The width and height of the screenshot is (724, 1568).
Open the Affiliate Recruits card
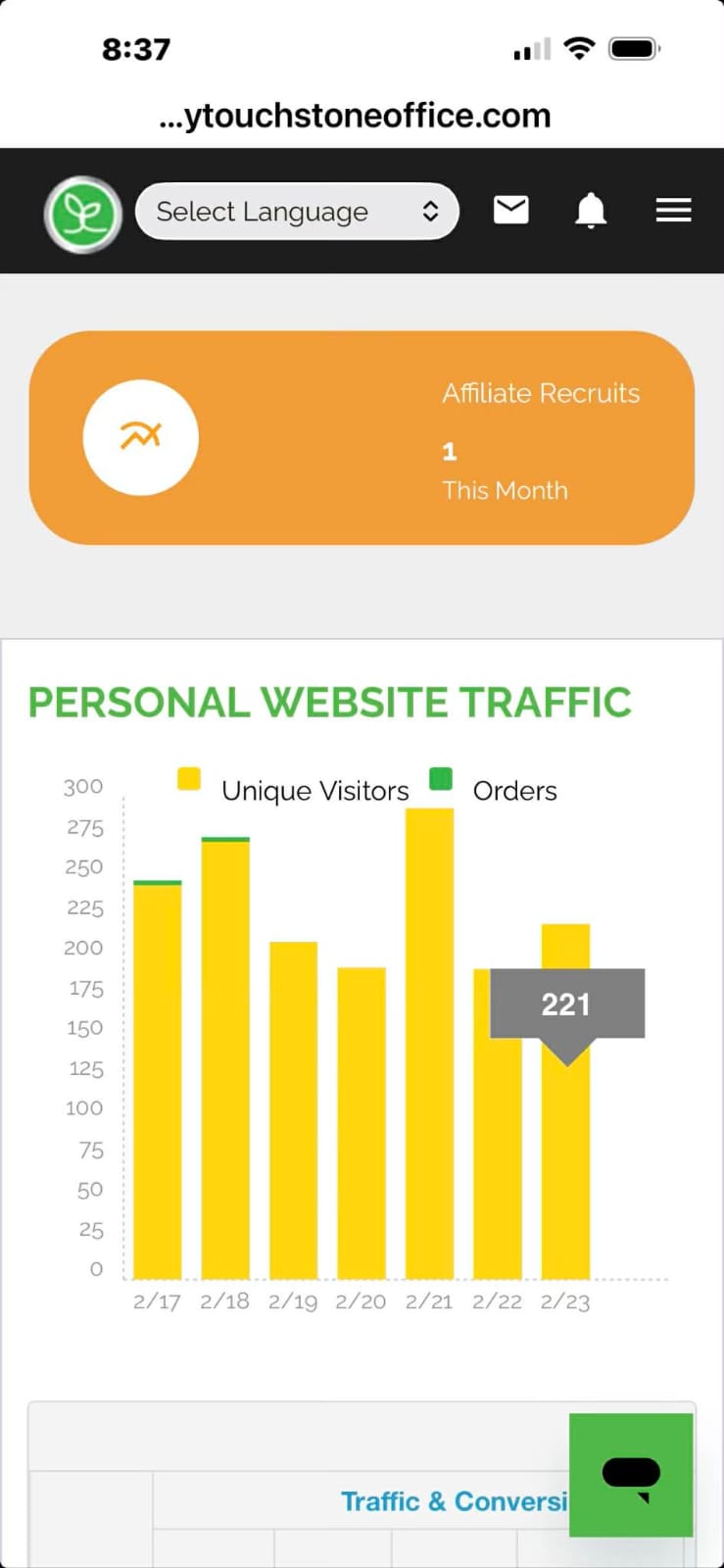[x=362, y=438]
